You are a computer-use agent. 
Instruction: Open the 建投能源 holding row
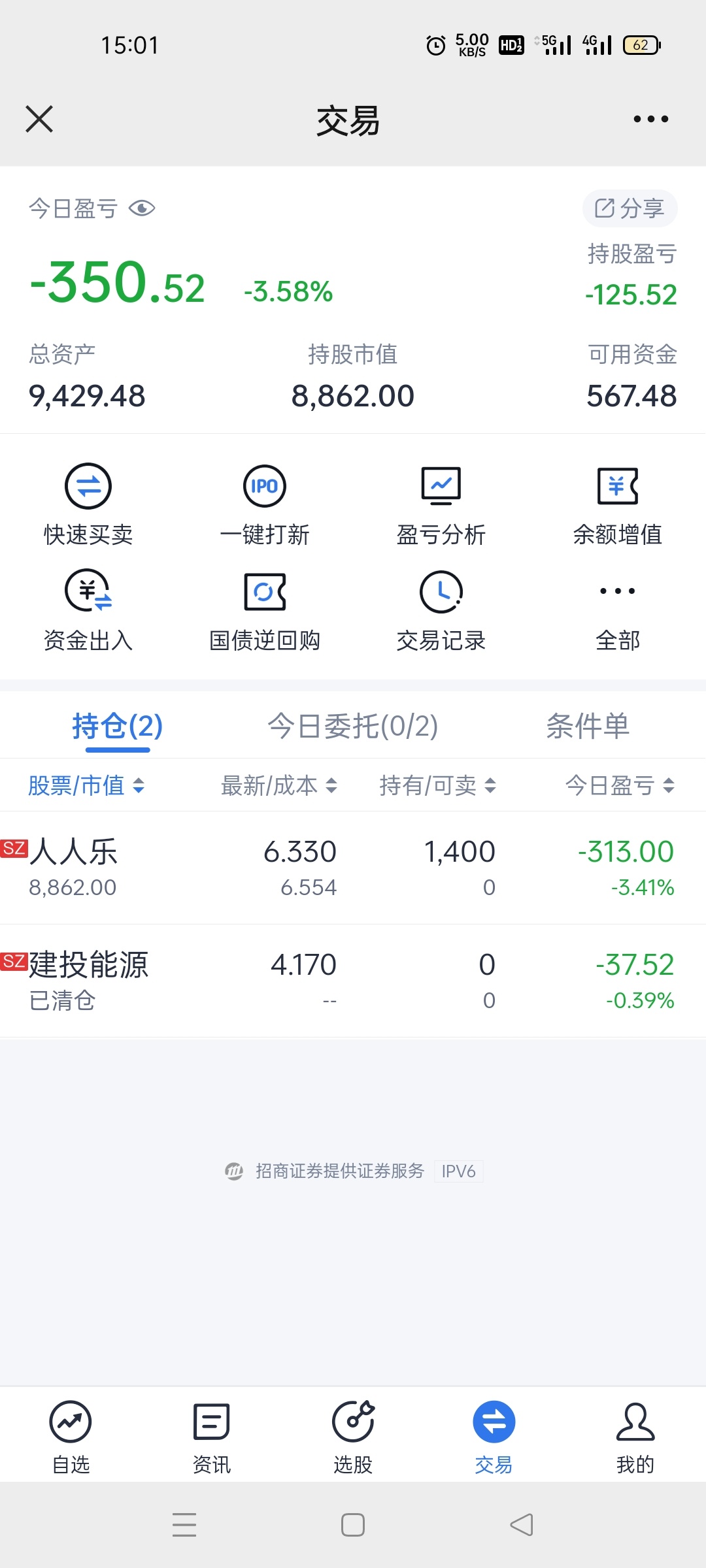click(353, 981)
